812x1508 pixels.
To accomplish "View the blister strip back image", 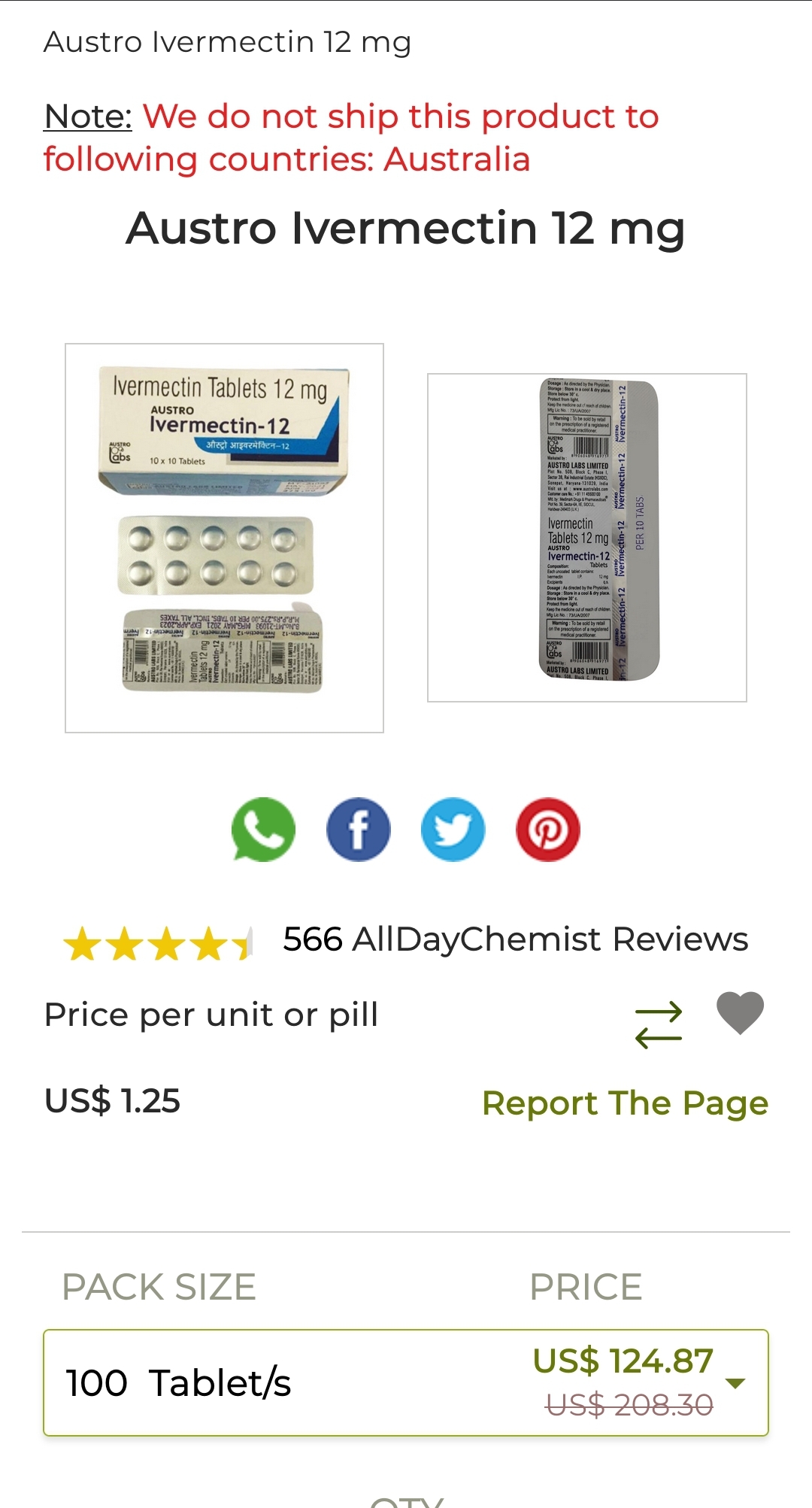I will point(586,537).
